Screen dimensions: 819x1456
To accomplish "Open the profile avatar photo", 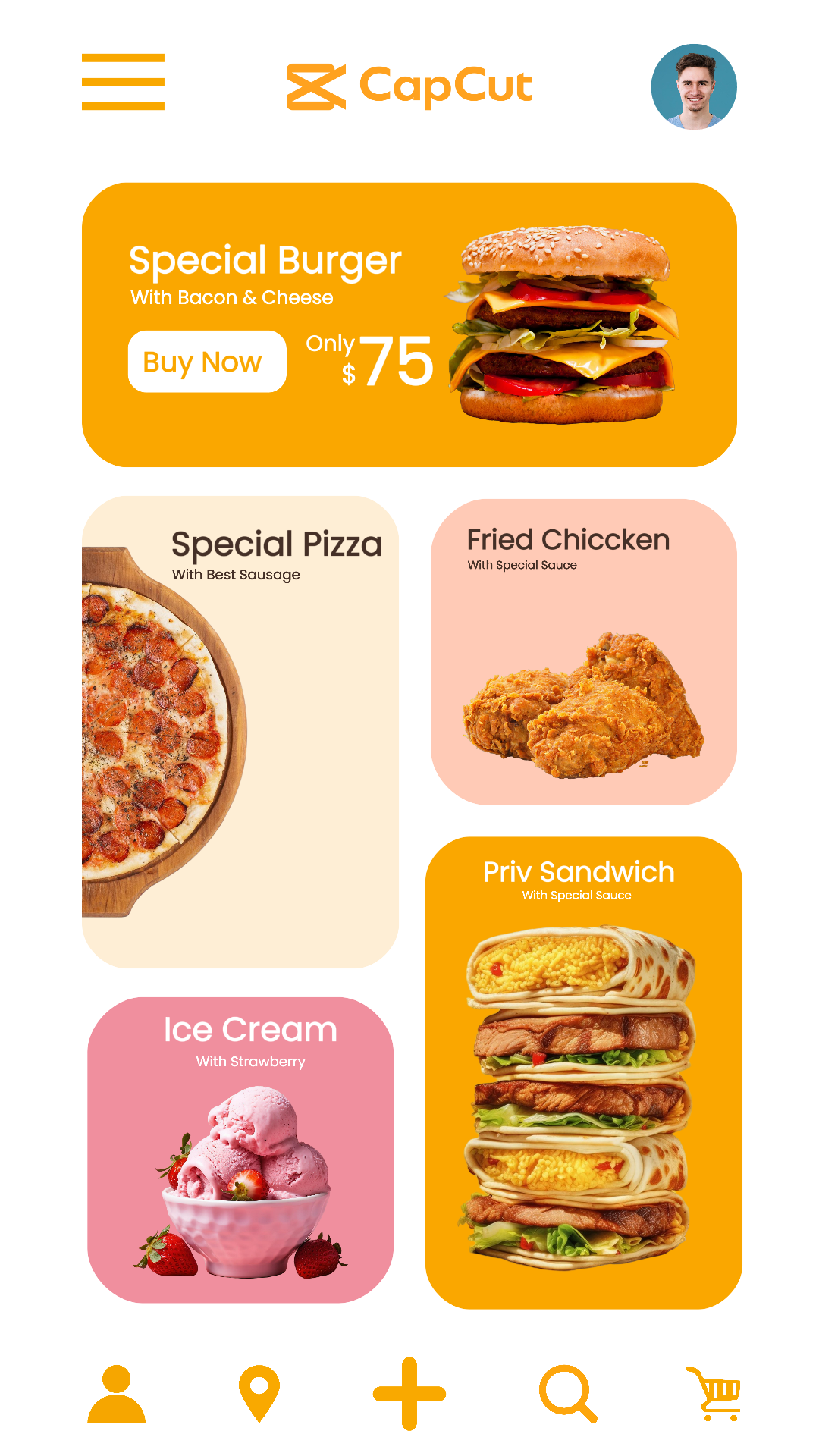I will click(x=693, y=86).
